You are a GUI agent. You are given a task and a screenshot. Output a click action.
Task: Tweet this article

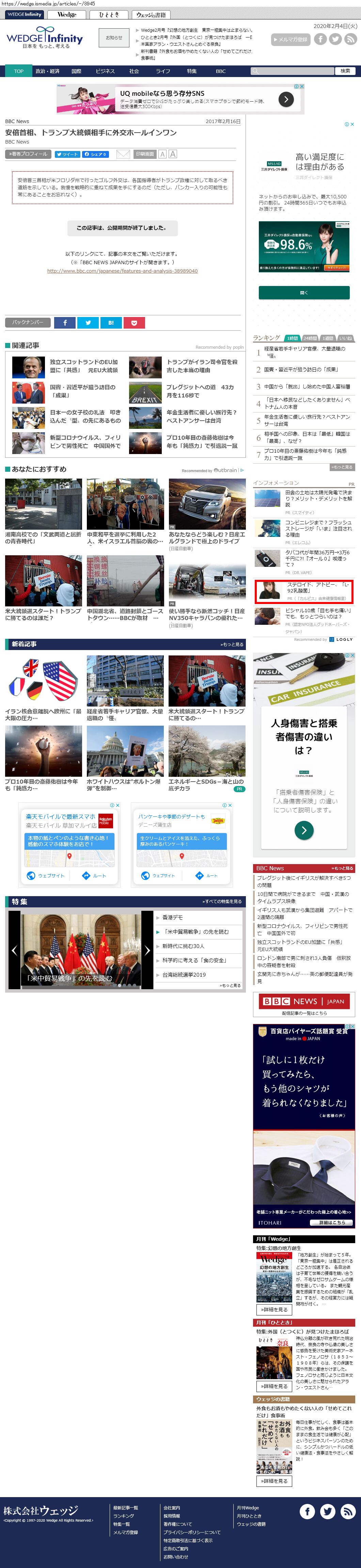coord(67,155)
